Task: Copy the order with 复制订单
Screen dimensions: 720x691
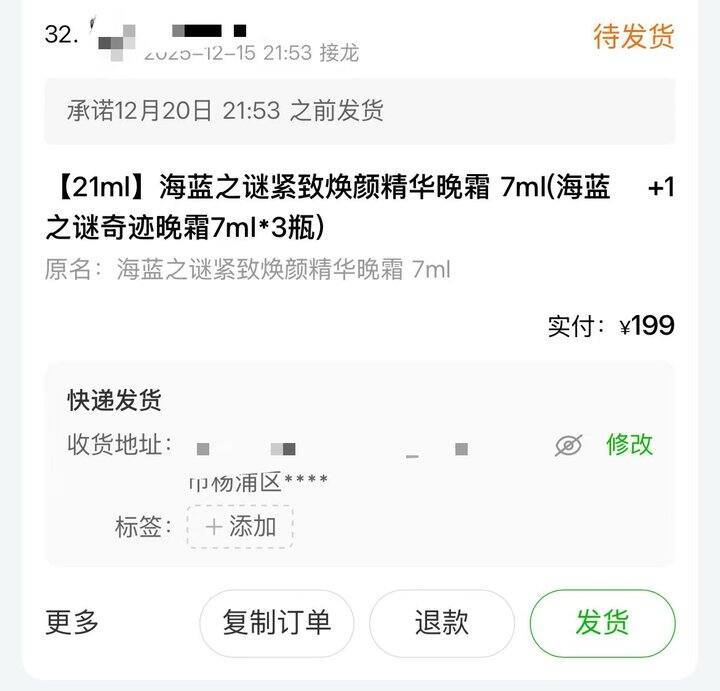Action: (x=277, y=623)
